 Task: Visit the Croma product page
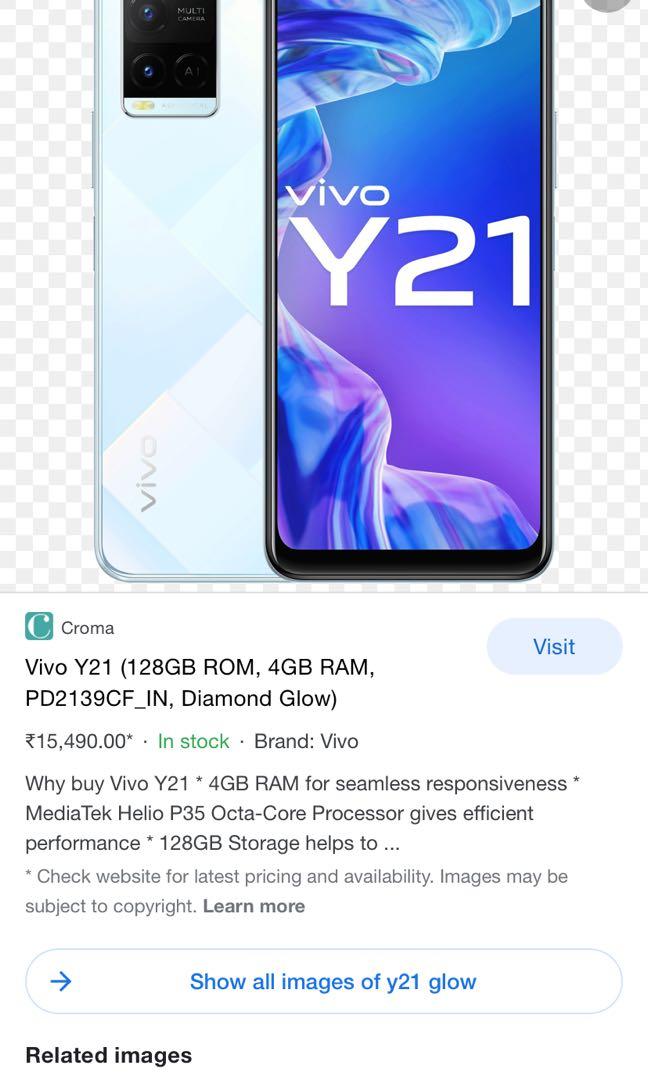[554, 647]
